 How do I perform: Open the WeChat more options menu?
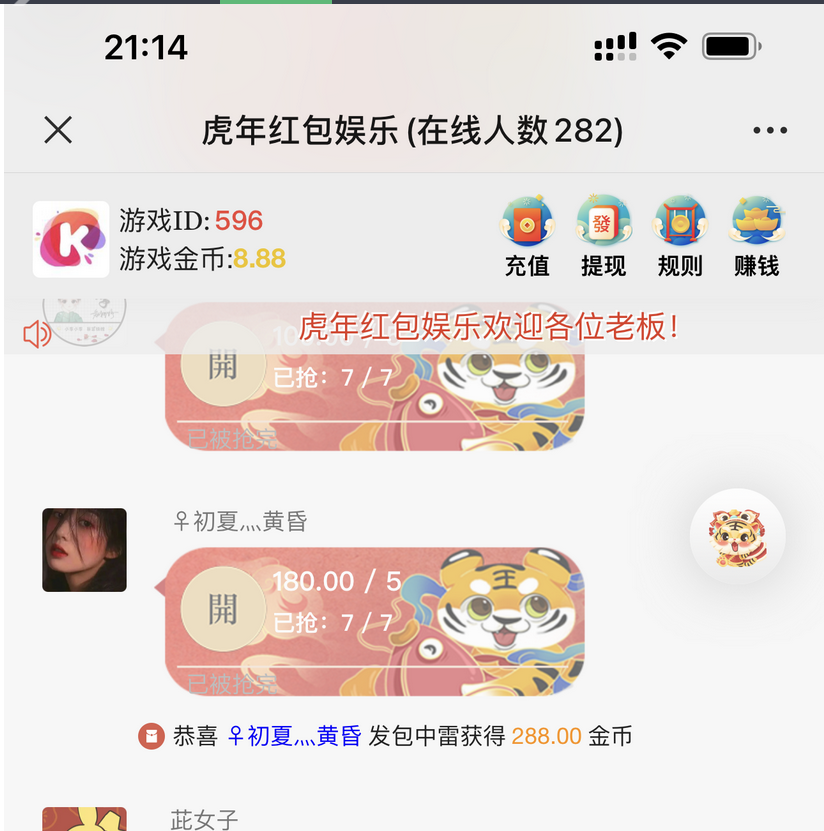click(770, 129)
